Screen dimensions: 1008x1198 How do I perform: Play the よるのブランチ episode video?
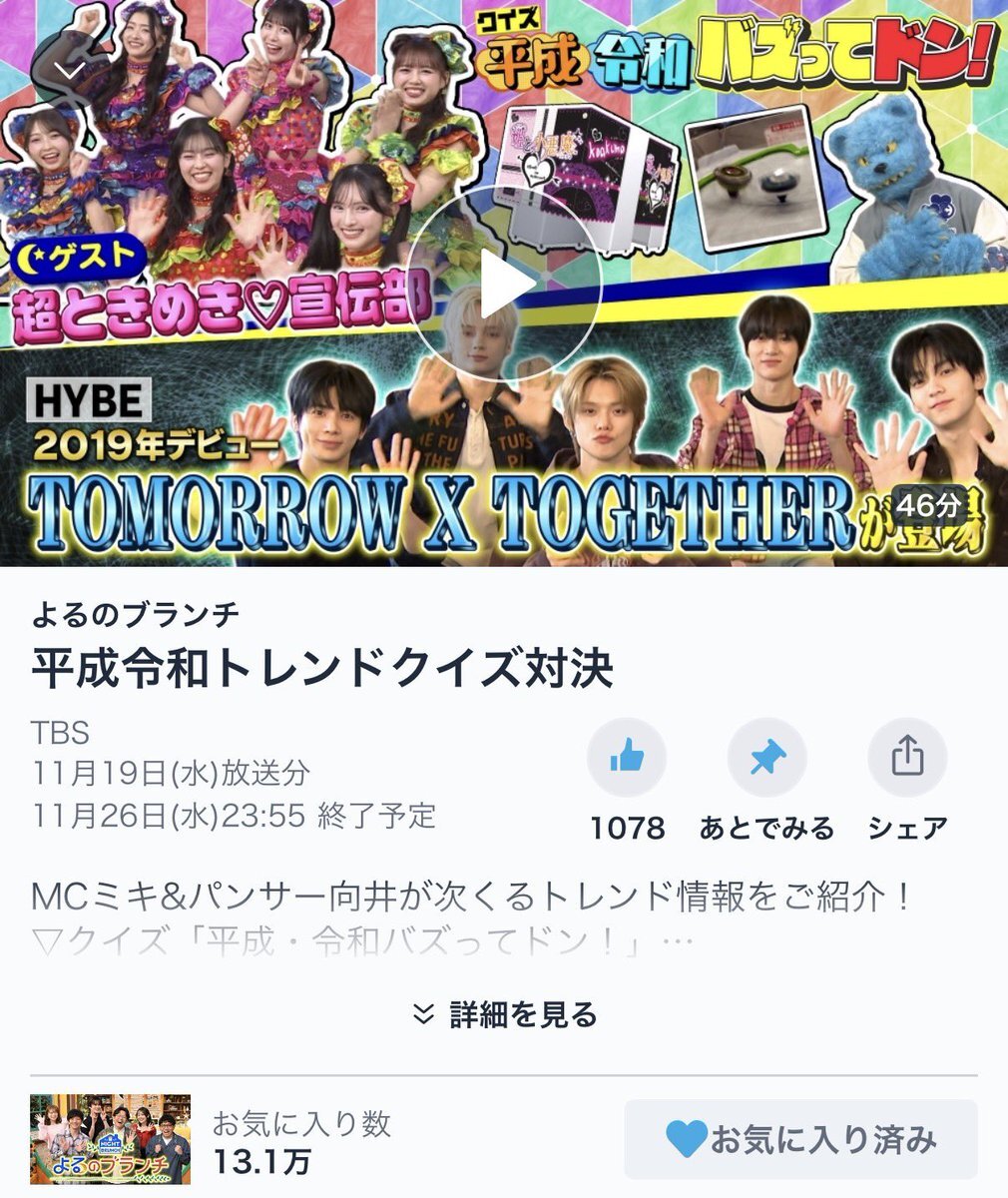pyautogui.click(x=505, y=284)
